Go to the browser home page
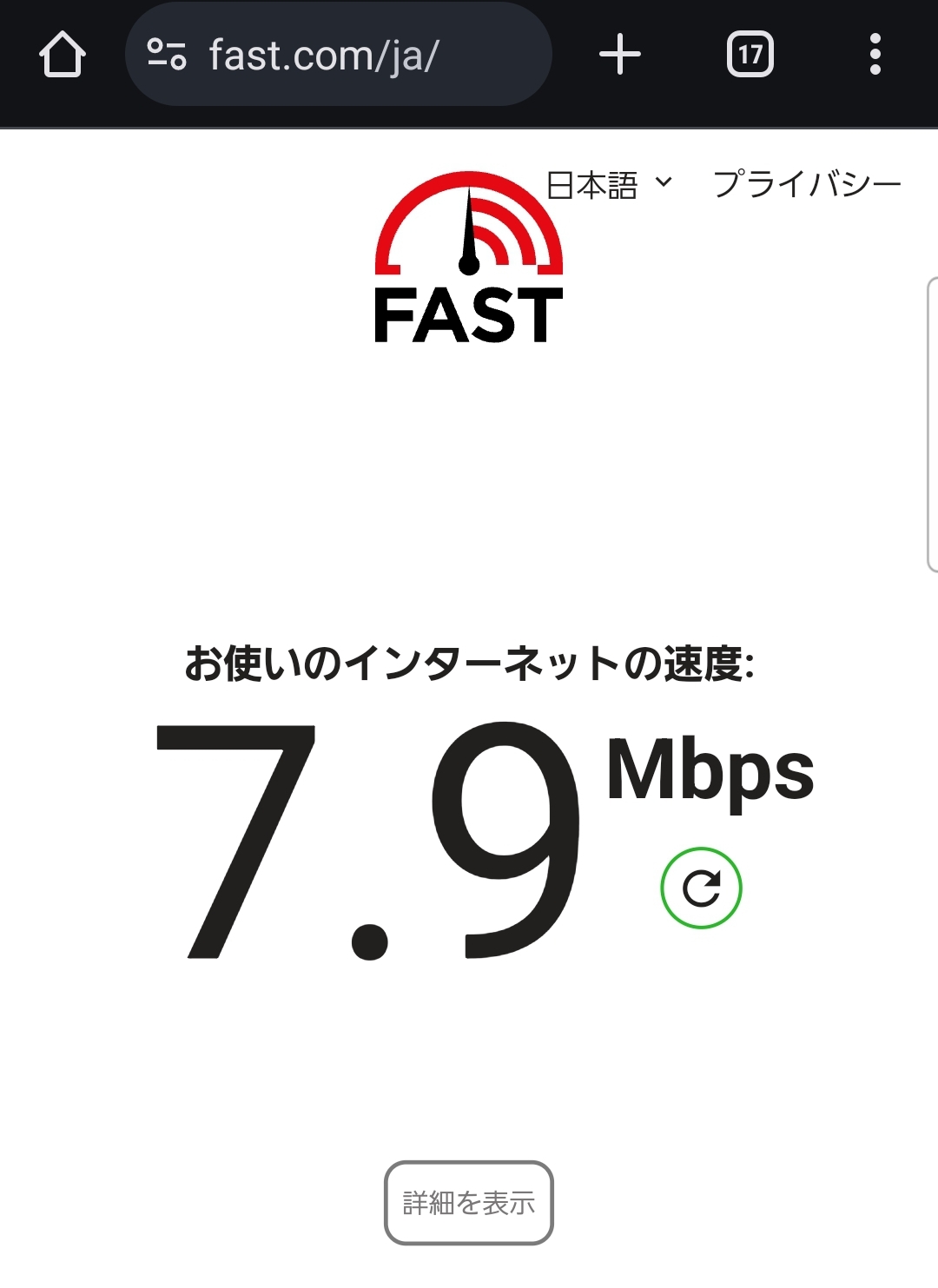Viewport: 938px width, 1288px height. coord(63,55)
